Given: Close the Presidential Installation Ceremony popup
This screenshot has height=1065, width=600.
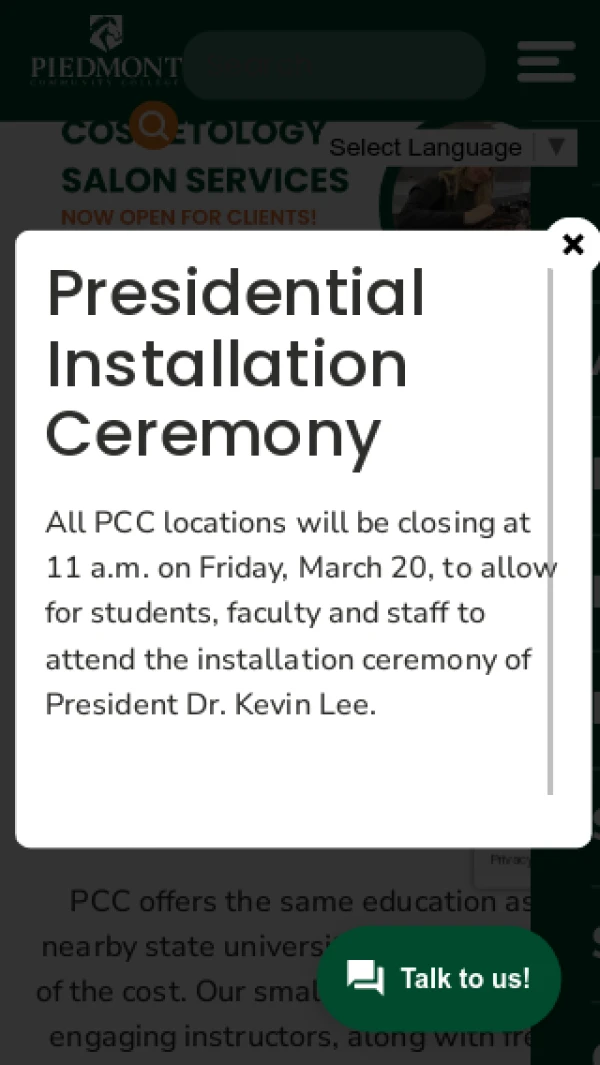Looking at the screenshot, I should [x=573, y=244].
